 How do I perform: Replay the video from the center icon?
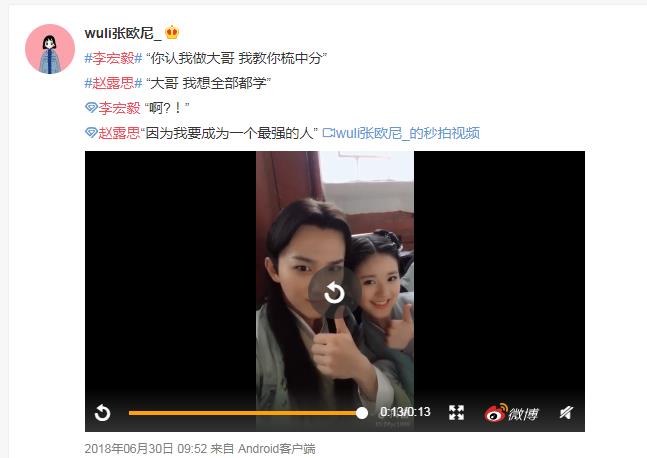334,292
